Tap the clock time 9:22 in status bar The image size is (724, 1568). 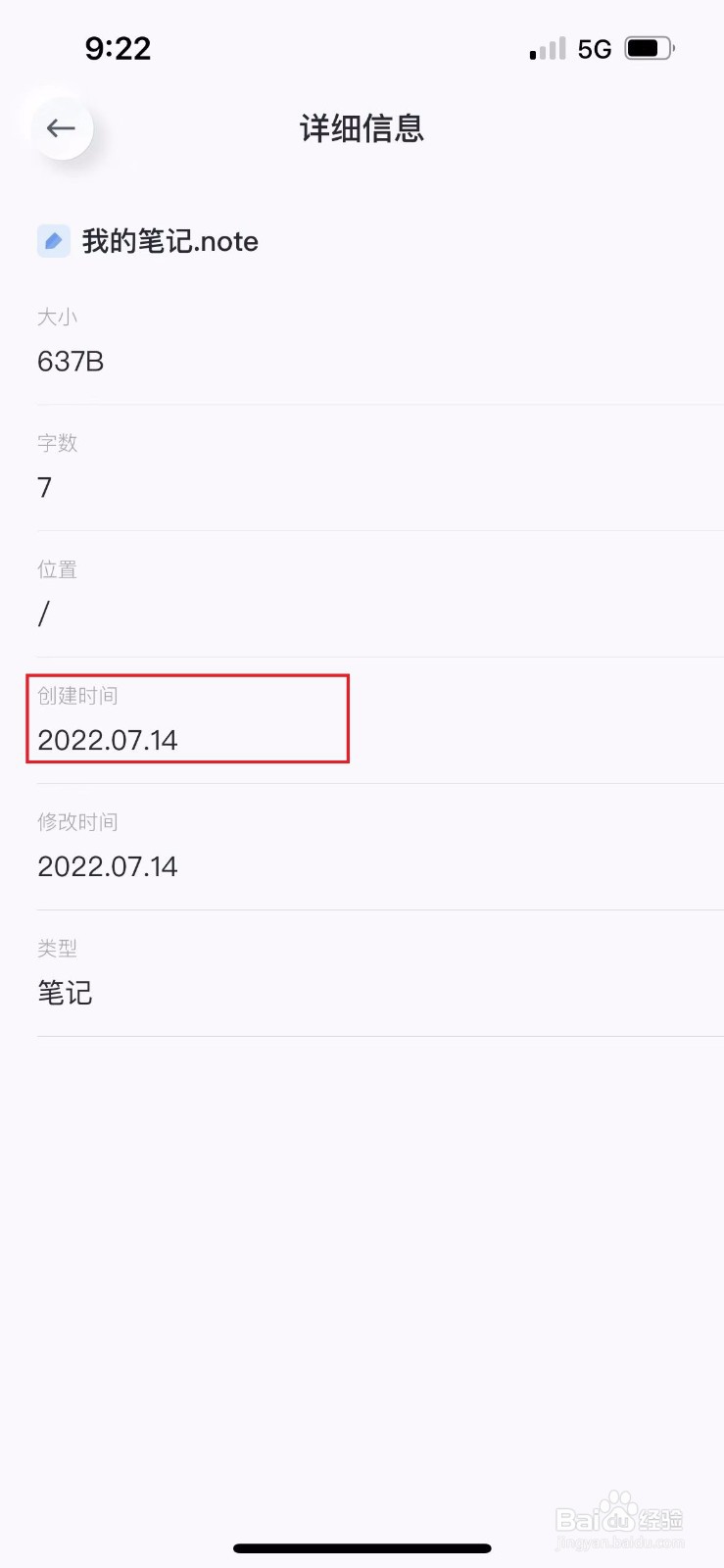click(x=119, y=47)
